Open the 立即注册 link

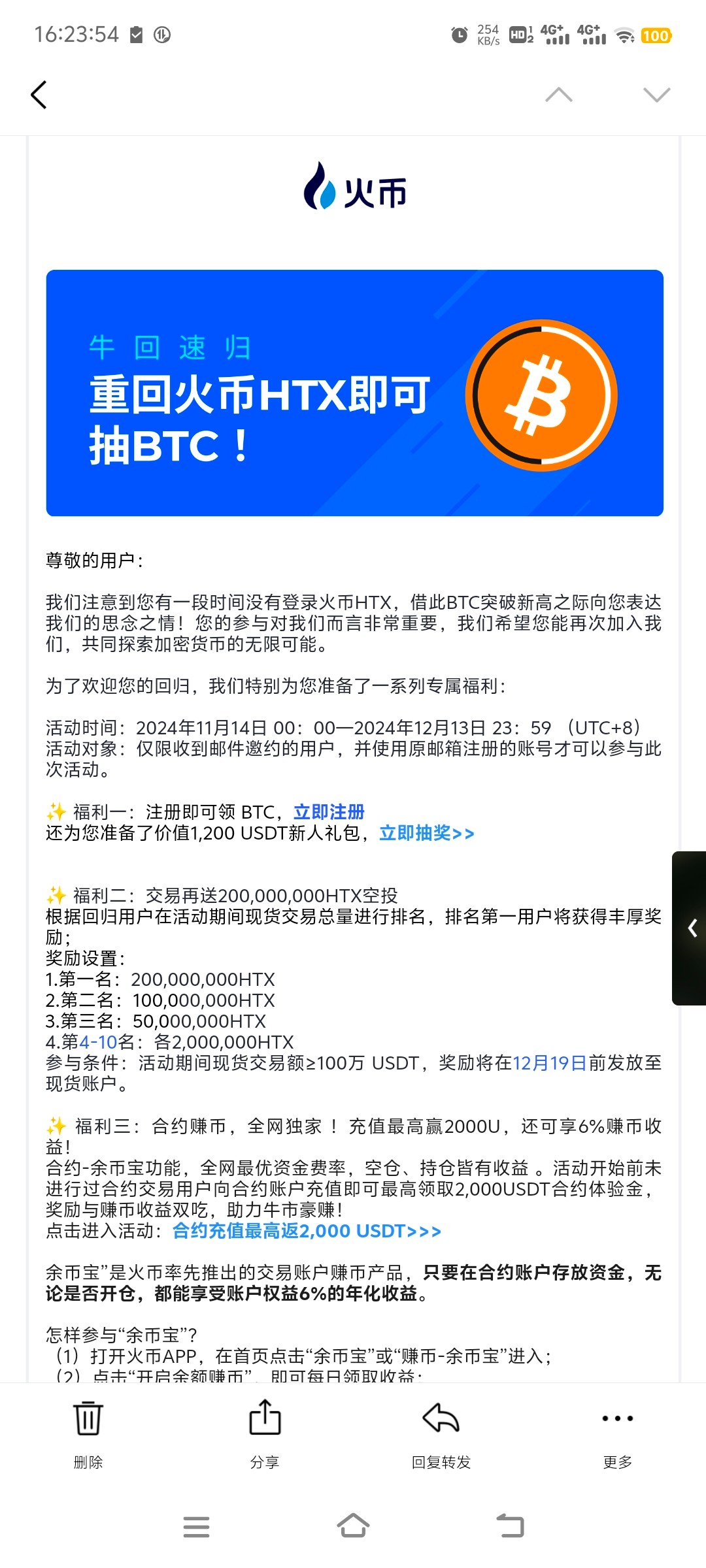point(329,812)
